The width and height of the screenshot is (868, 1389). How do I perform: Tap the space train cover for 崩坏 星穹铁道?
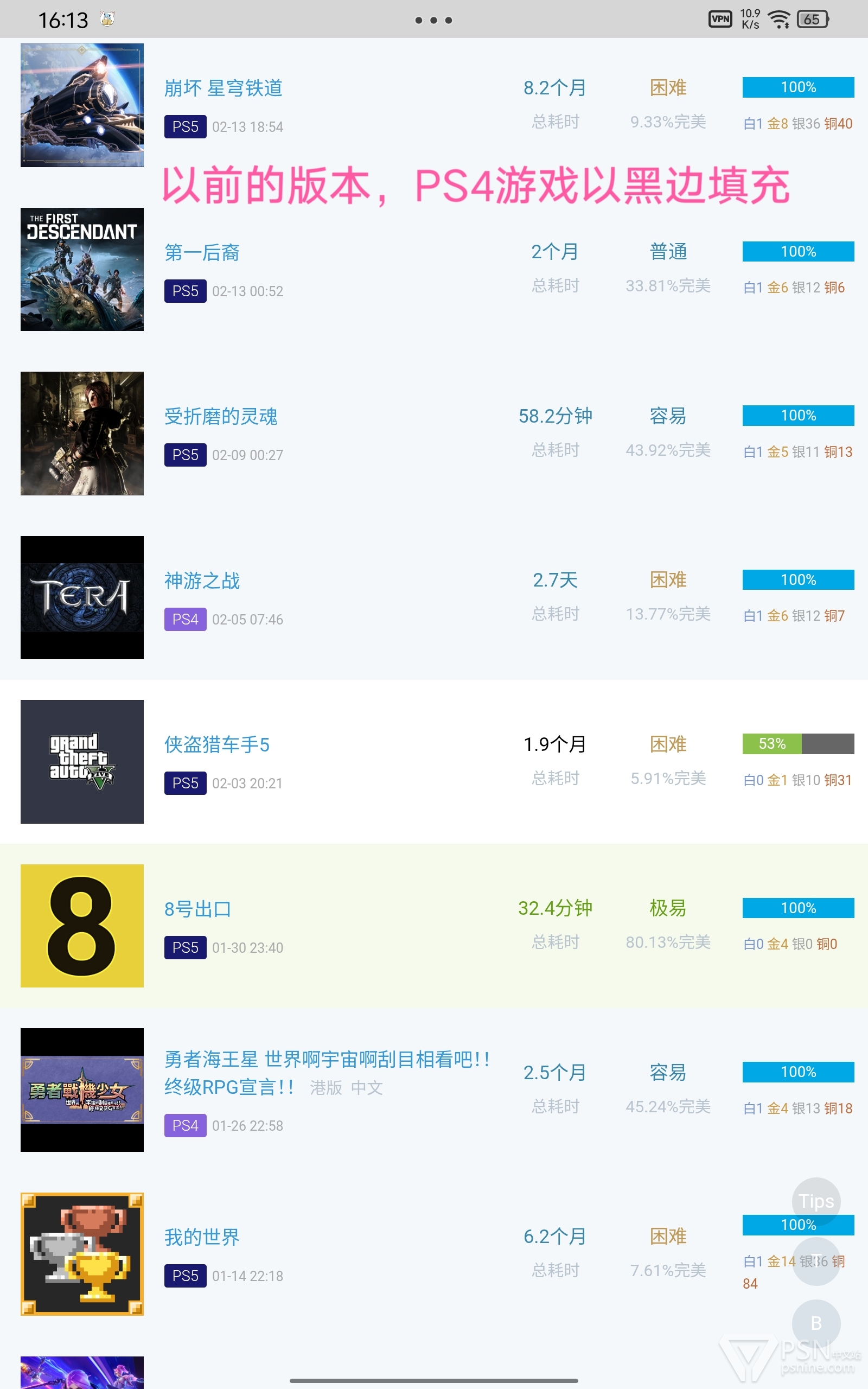(x=82, y=105)
